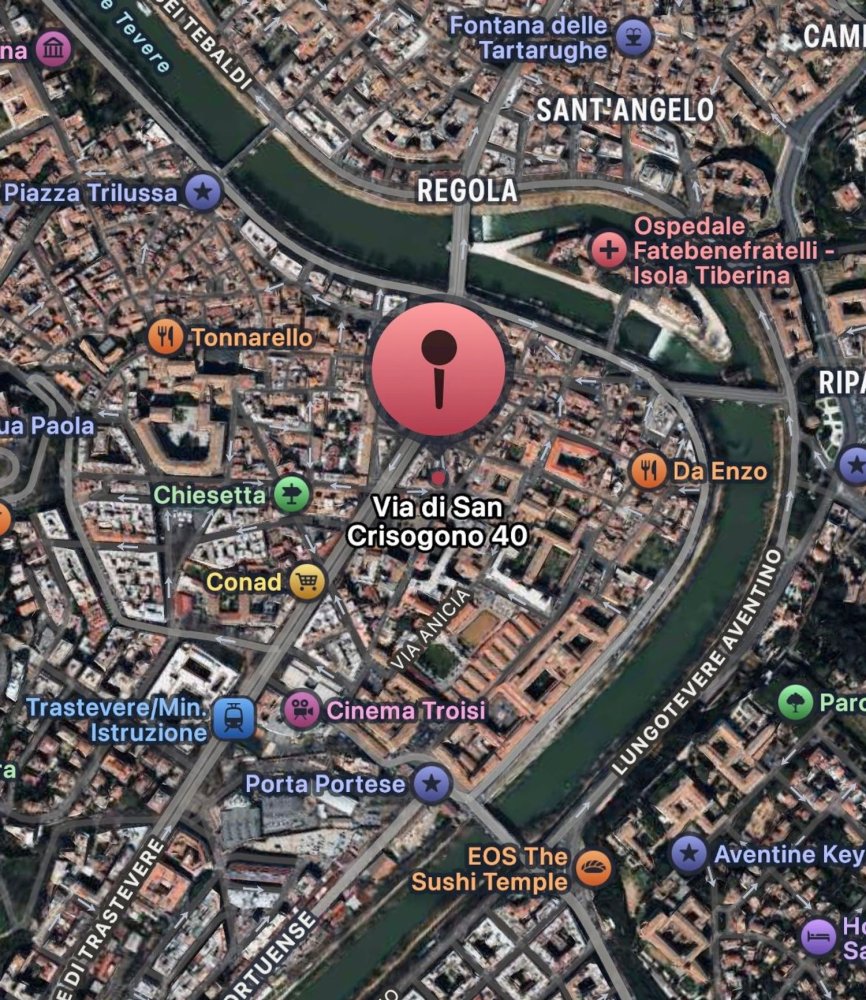This screenshot has width=866, height=1000.
Task: Open the Chiesetta green marker icon
Action: click(x=290, y=492)
